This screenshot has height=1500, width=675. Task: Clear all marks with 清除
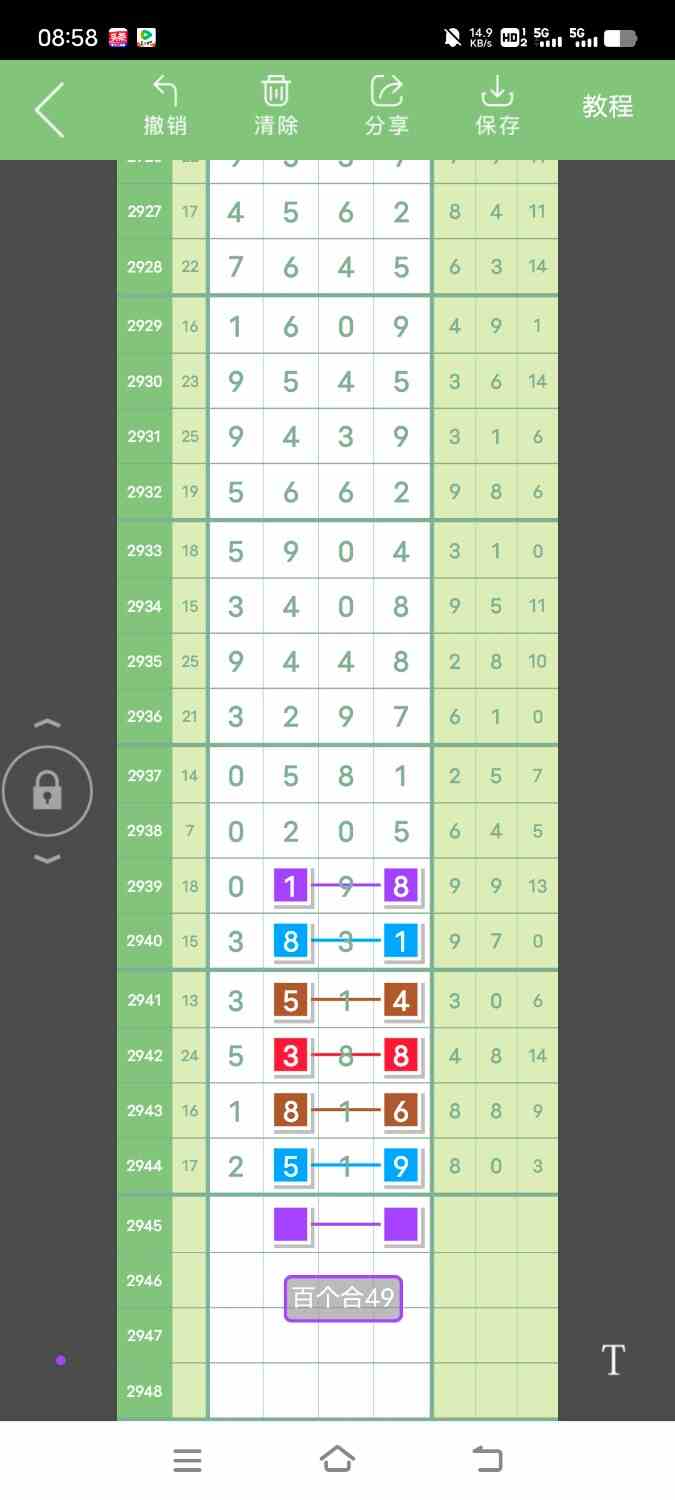point(276,106)
